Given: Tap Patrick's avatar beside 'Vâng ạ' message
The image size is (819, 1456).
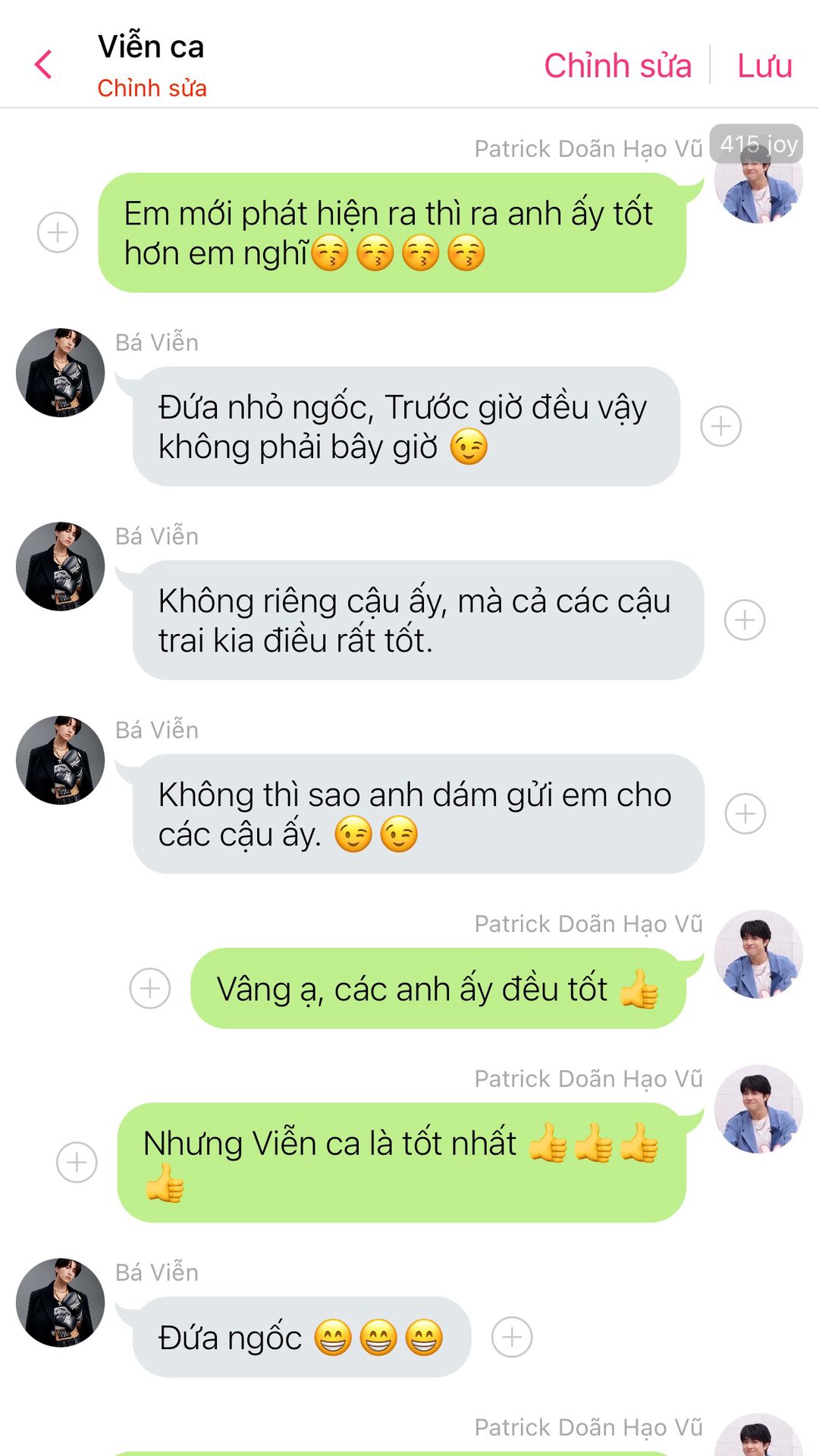Looking at the screenshot, I should pos(758,953).
